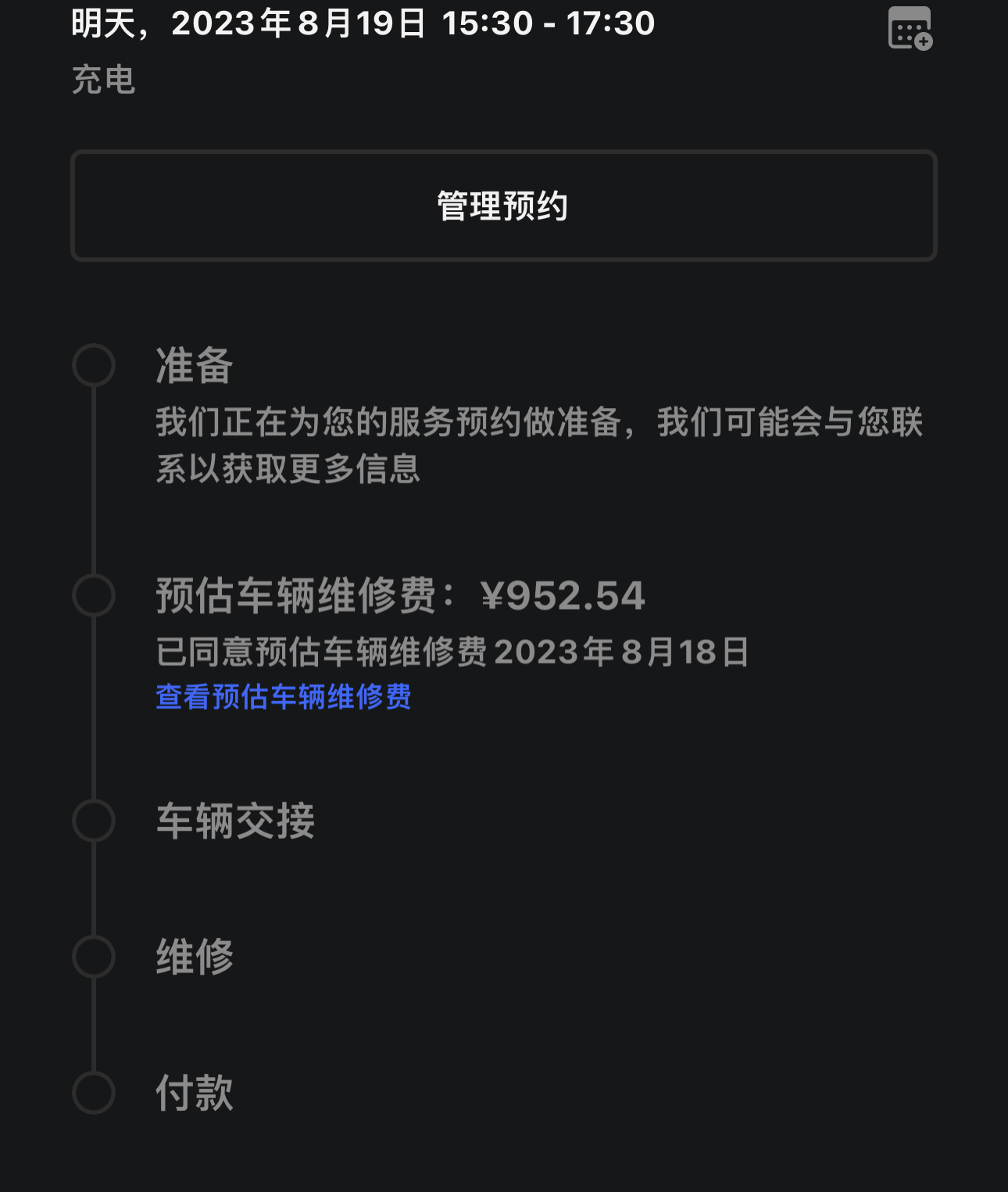Tap the 车辆交接 step circle
This screenshot has width=1008, height=1192.
click(95, 821)
